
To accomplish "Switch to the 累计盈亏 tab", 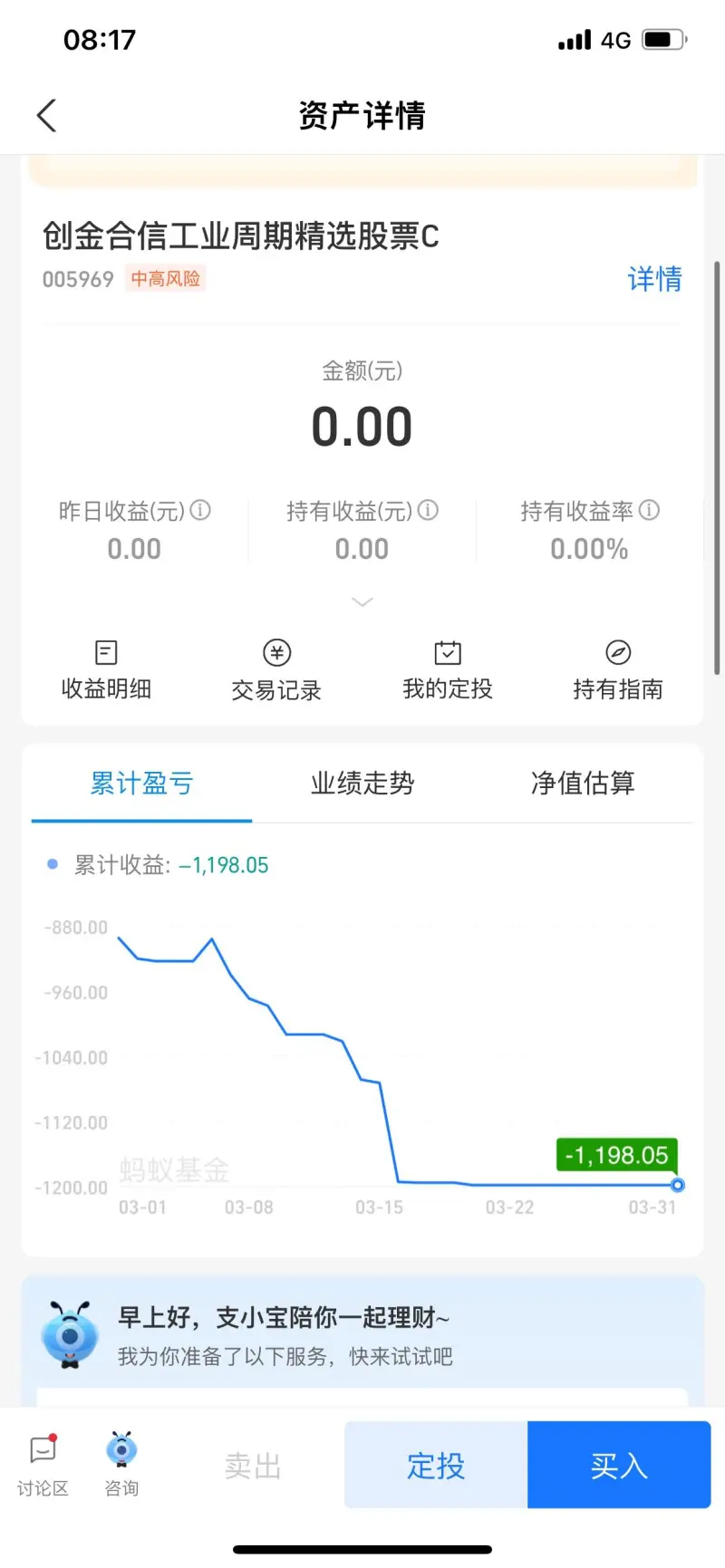I will coord(141,784).
